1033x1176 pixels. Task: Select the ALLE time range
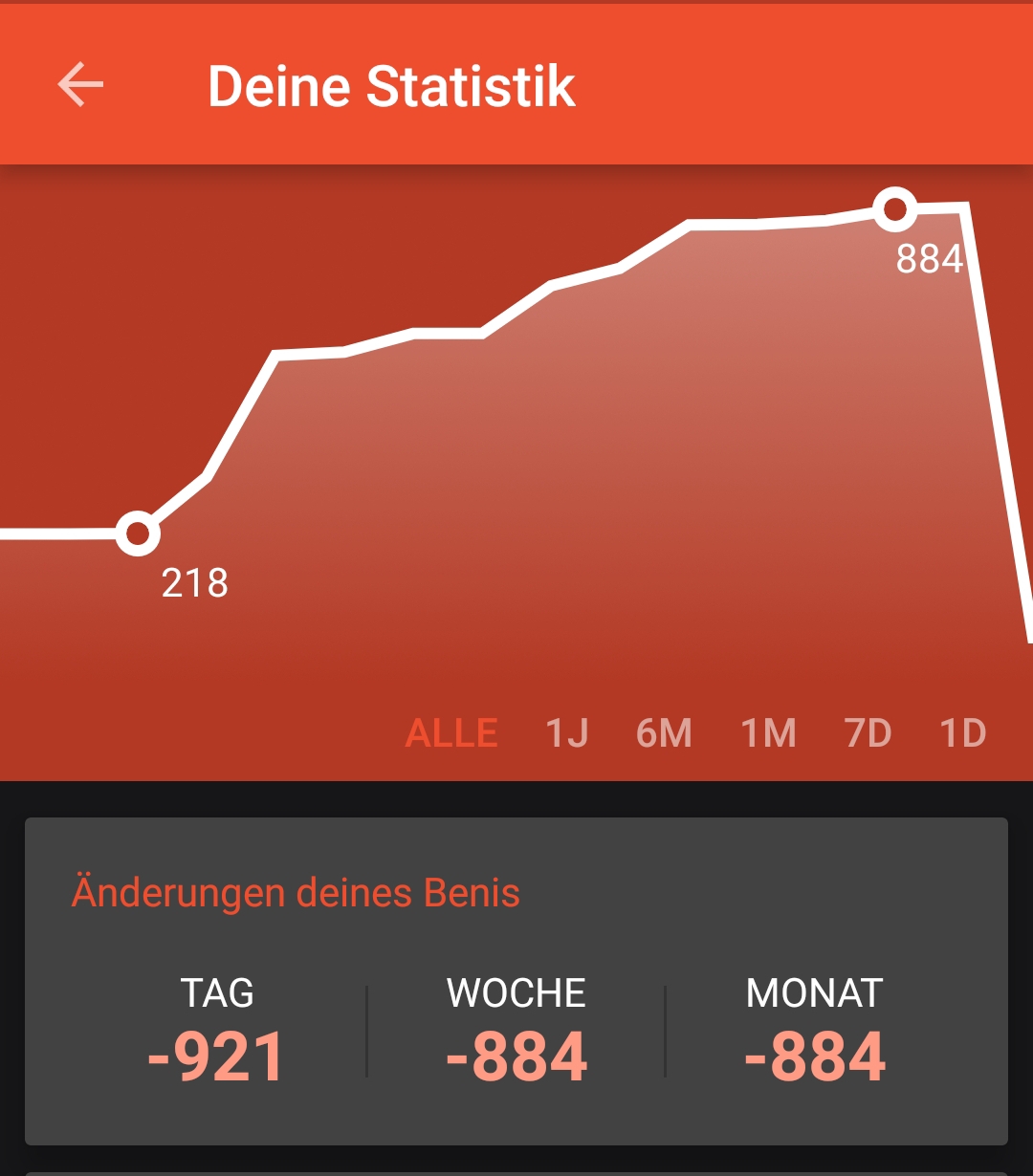451,733
